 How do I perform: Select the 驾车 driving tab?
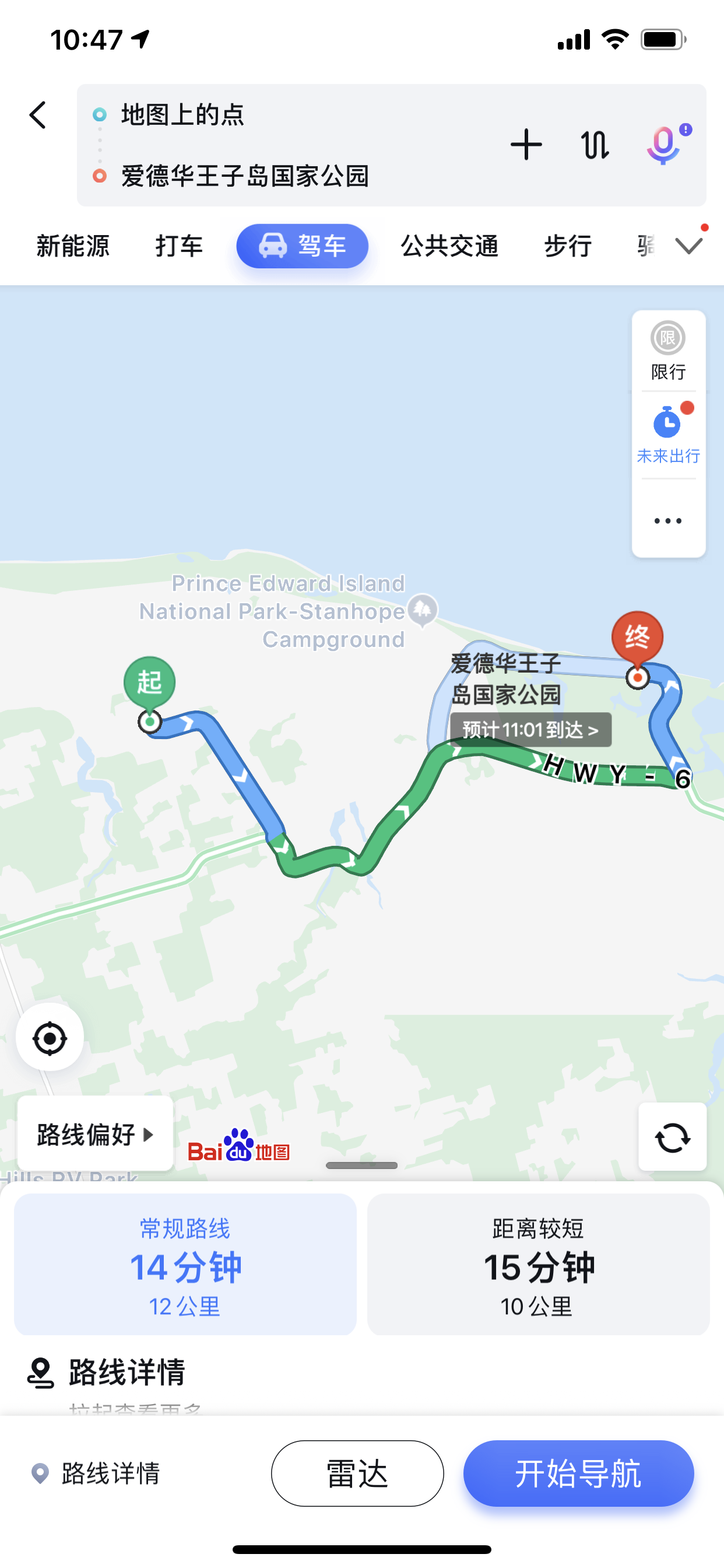tap(303, 247)
